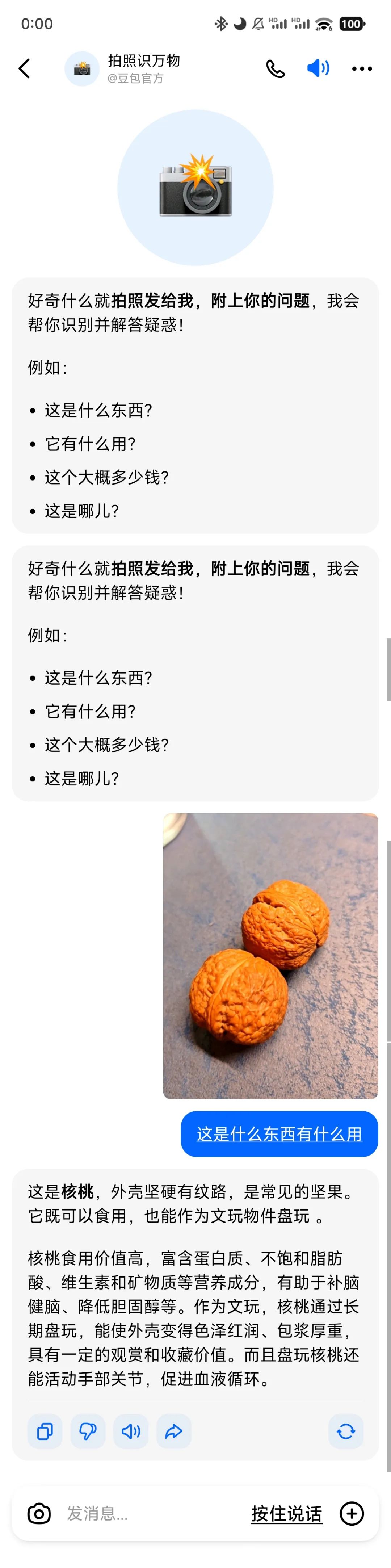The image size is (391, 1568).
Task: Share the walnut answer
Action: pyautogui.click(x=174, y=1430)
